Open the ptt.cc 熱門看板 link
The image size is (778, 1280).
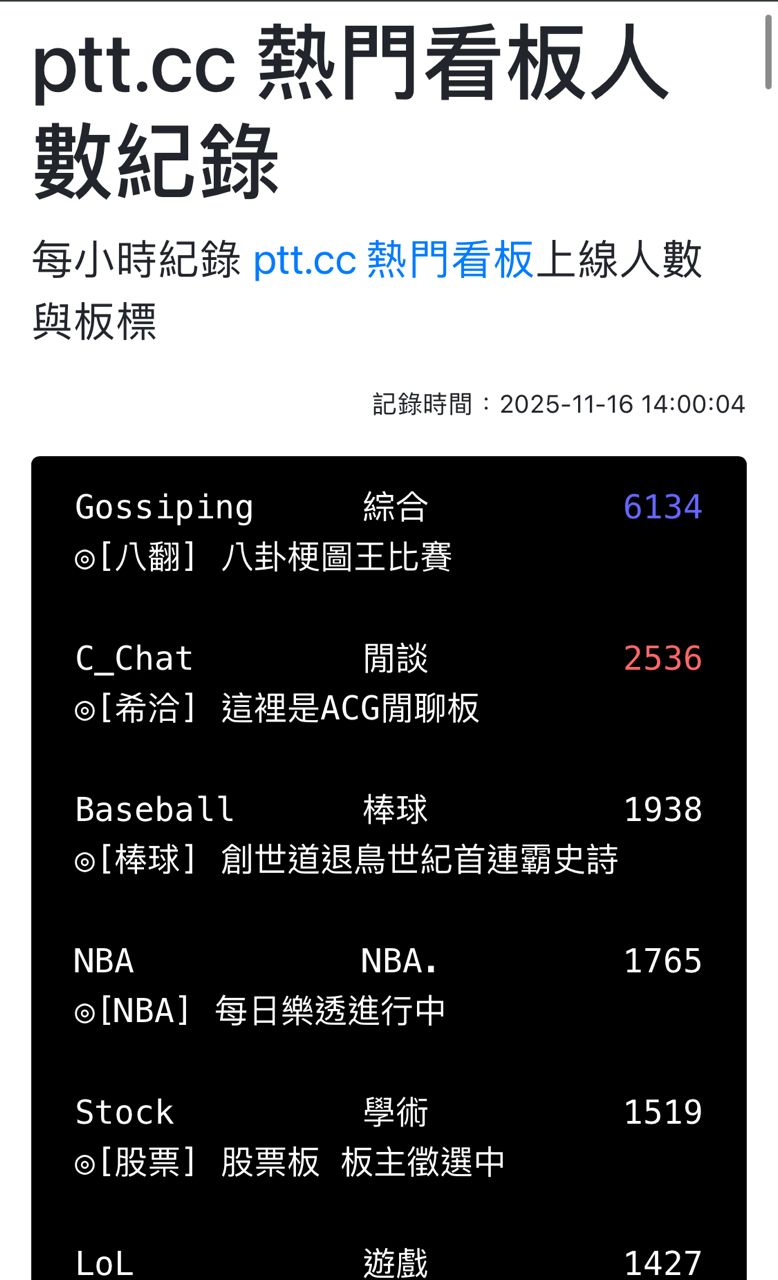click(x=393, y=261)
